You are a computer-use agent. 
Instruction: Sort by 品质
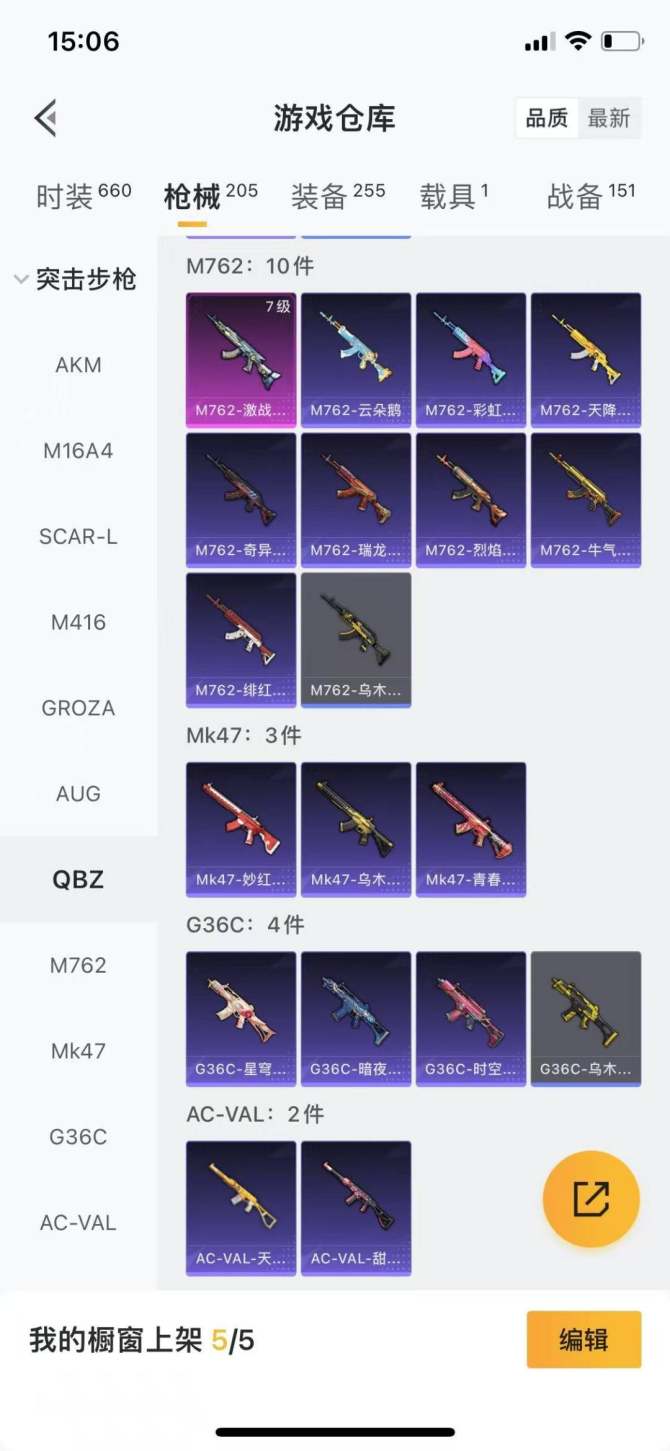pyautogui.click(x=546, y=119)
